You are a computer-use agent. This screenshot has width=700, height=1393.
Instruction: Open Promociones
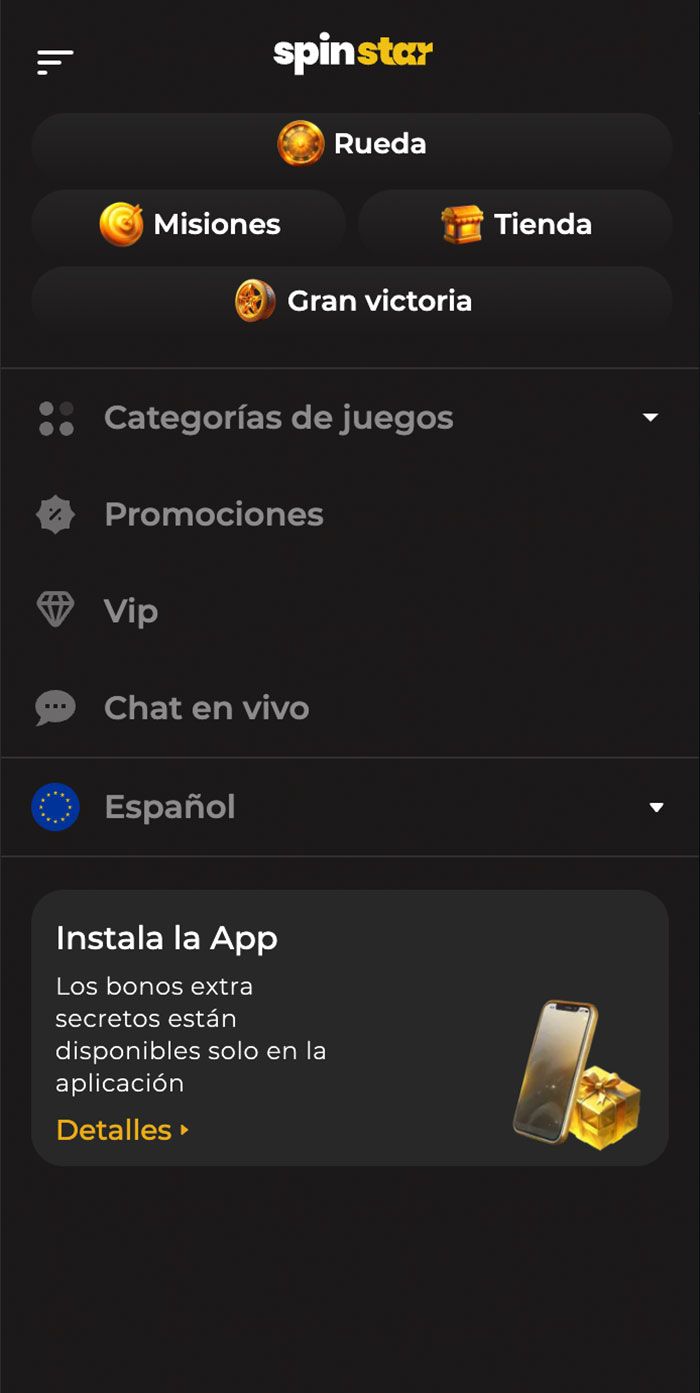(213, 515)
